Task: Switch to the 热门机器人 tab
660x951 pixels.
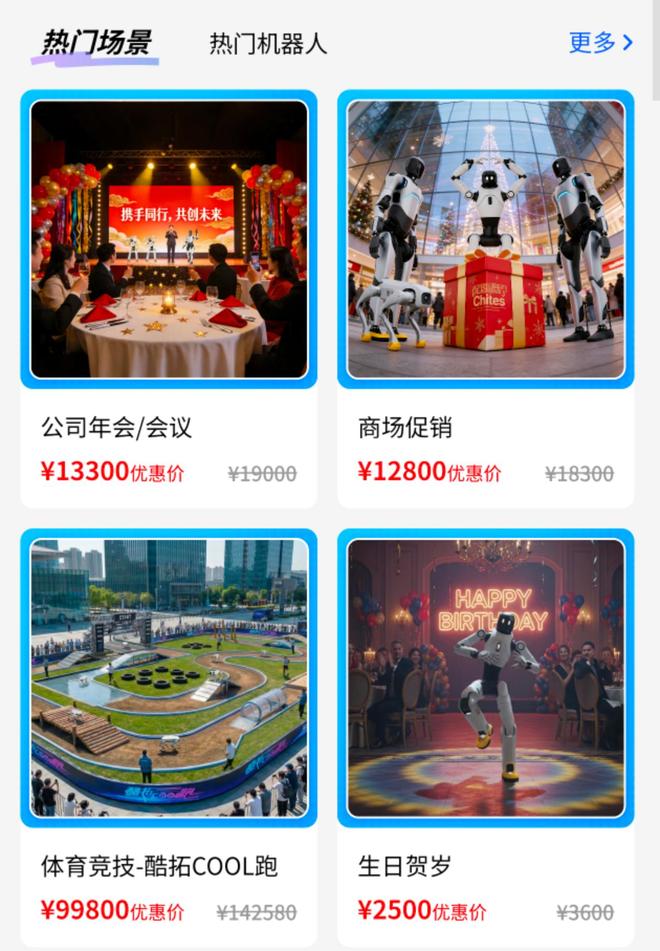Action: tap(268, 44)
